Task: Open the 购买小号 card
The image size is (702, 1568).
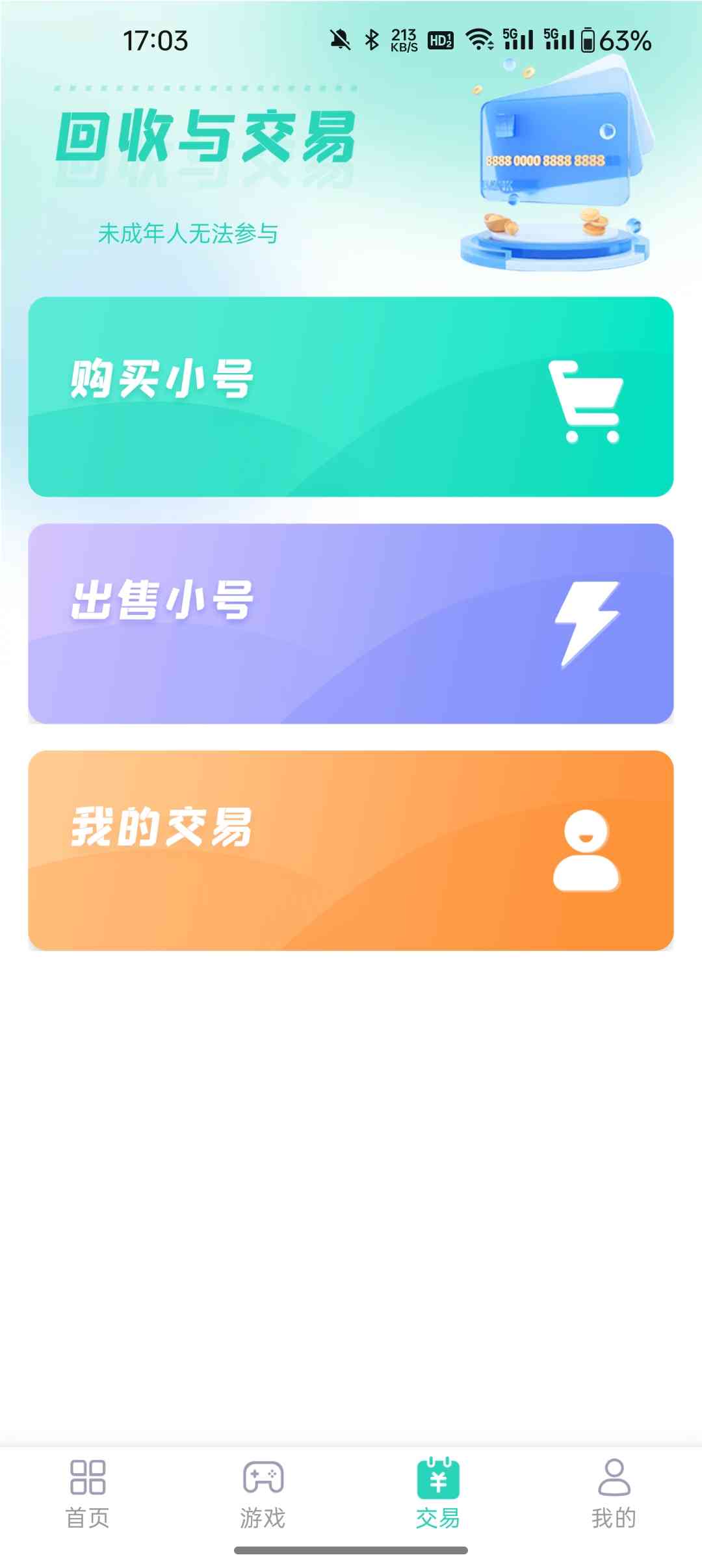Action: point(351,397)
